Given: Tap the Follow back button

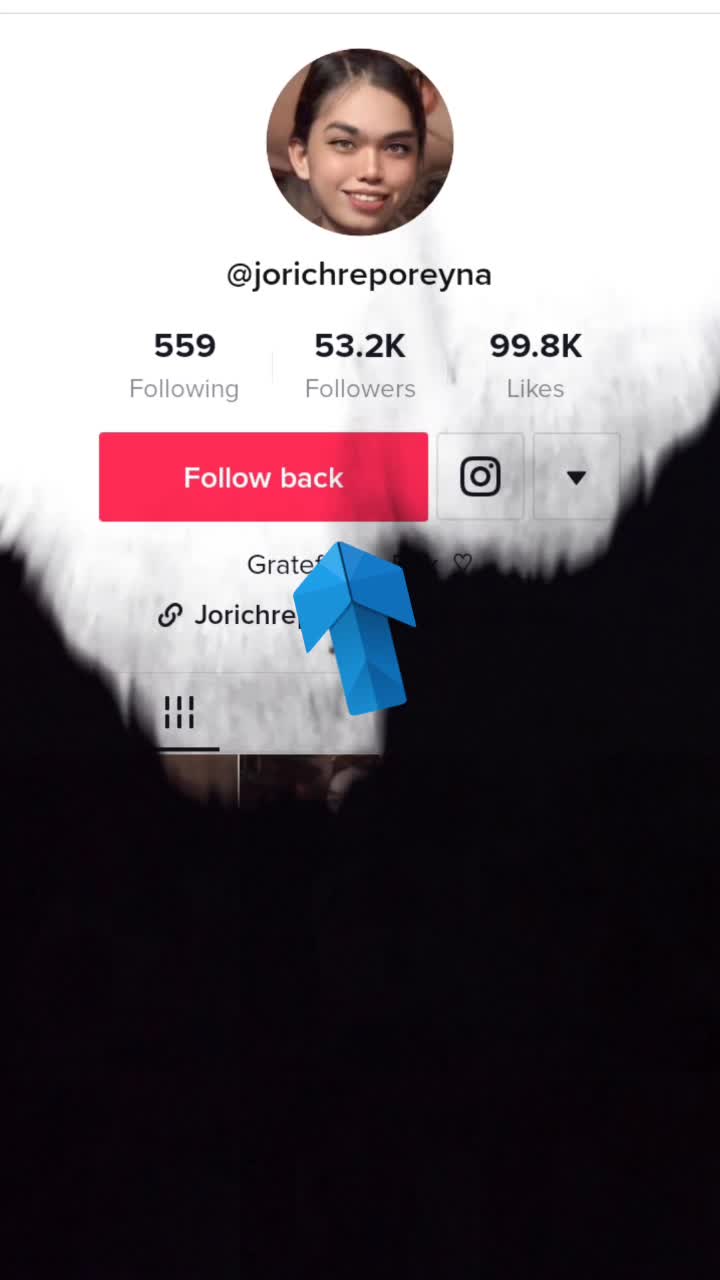Looking at the screenshot, I should click(x=263, y=477).
